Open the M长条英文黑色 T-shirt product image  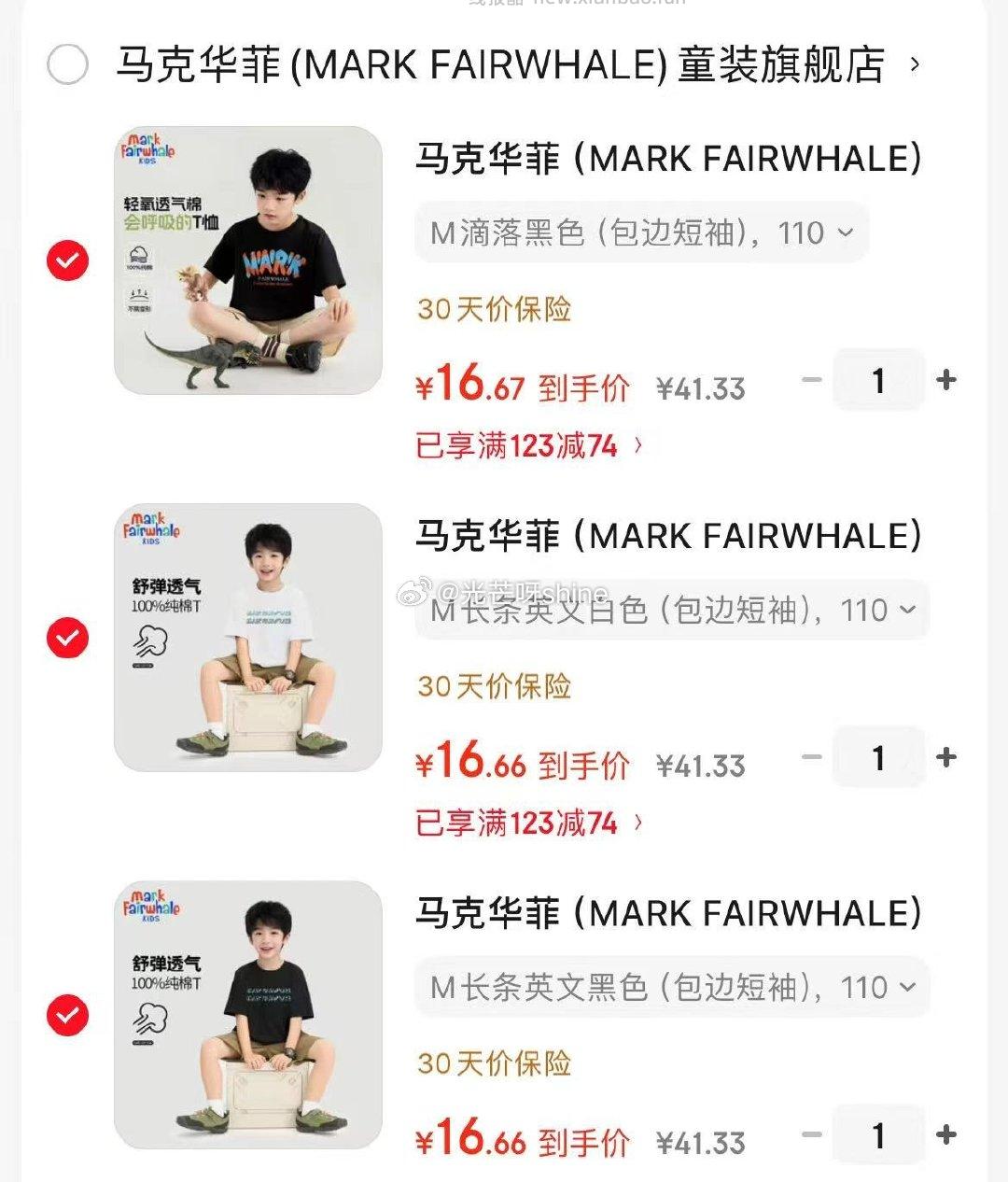[248, 1015]
